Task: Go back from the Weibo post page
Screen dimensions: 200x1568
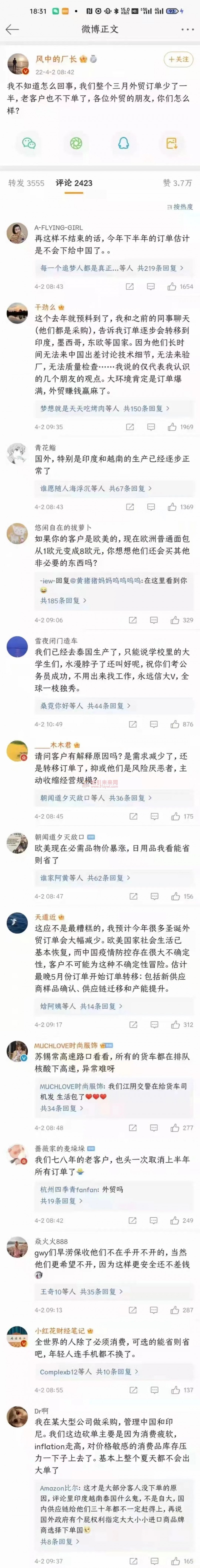Action: [12, 29]
